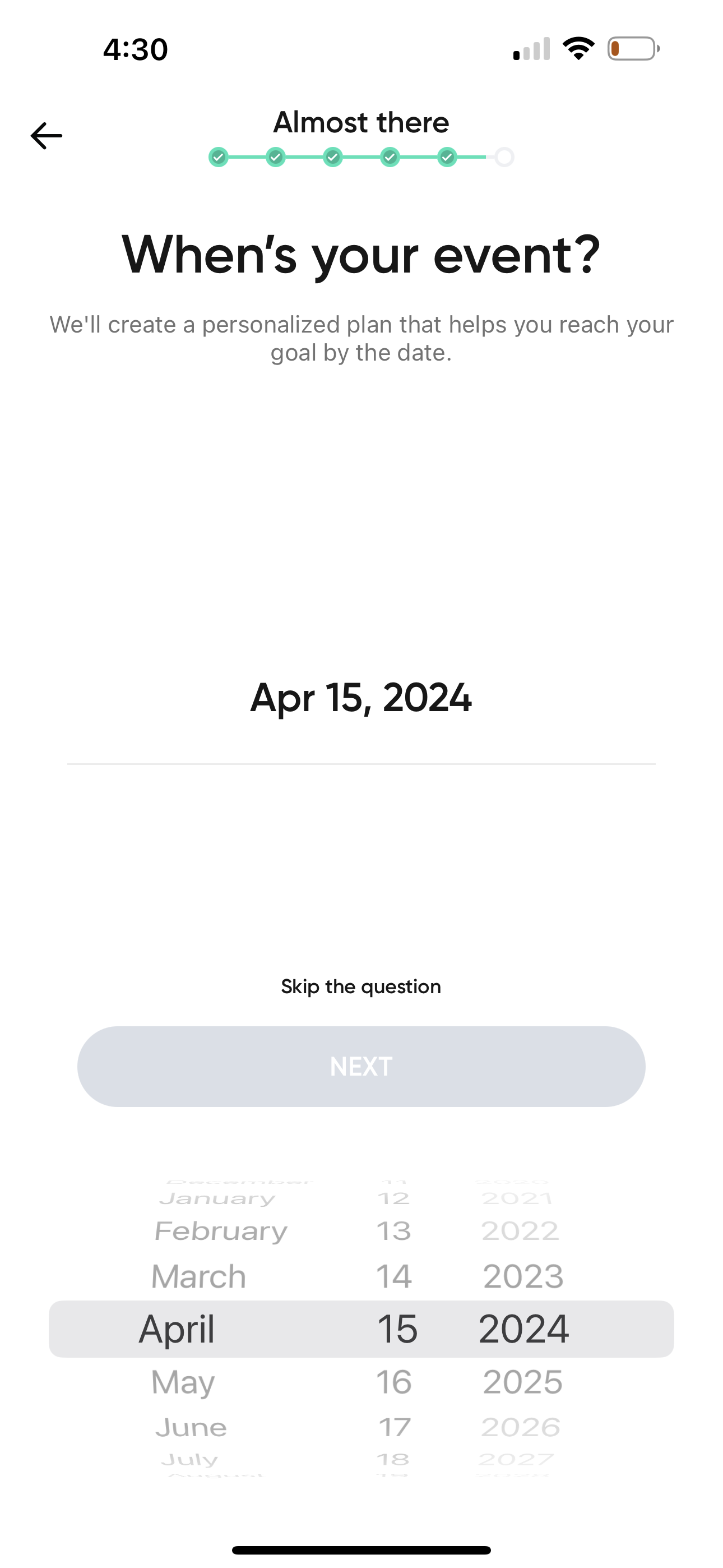The image size is (723, 1568).
Task: Click the highlighted April 15 2024 picker row
Action: click(361, 1329)
